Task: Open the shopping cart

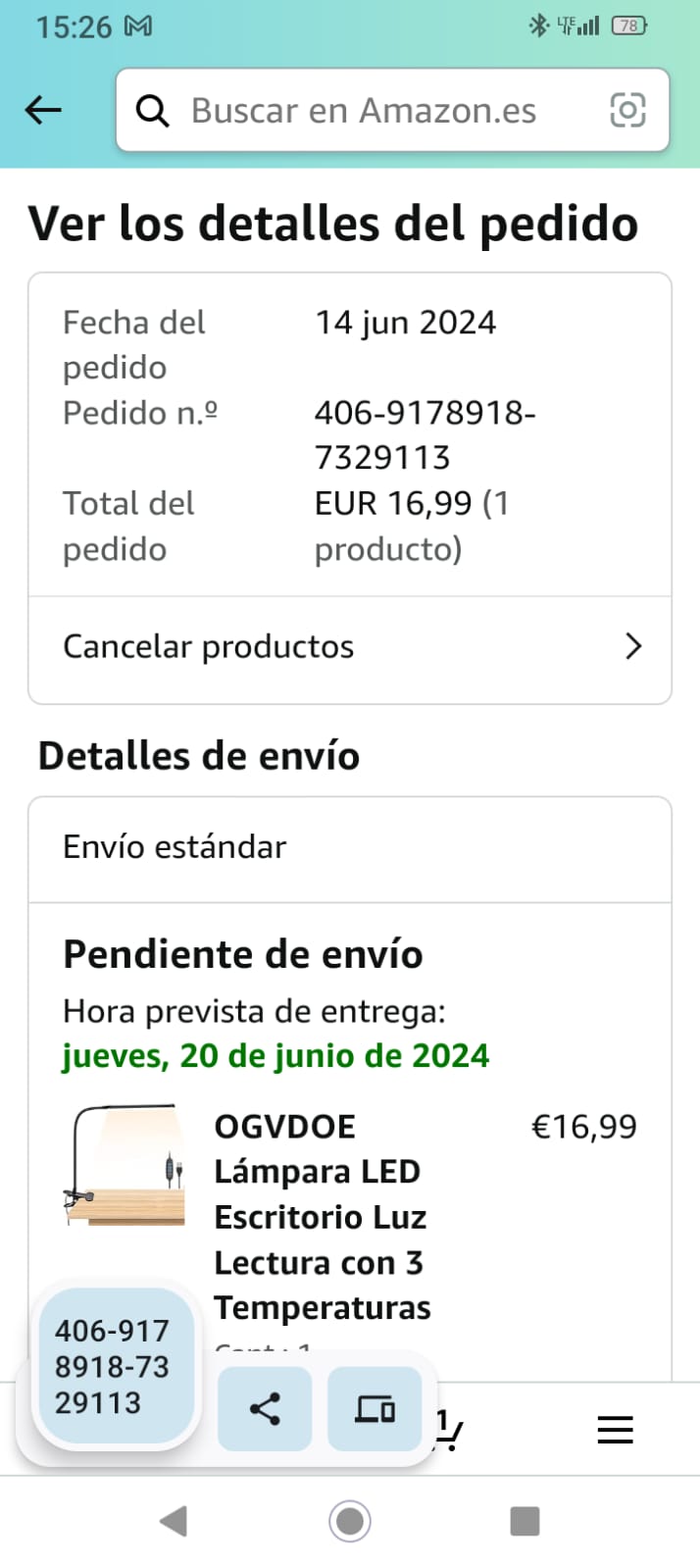Action: [449, 1430]
